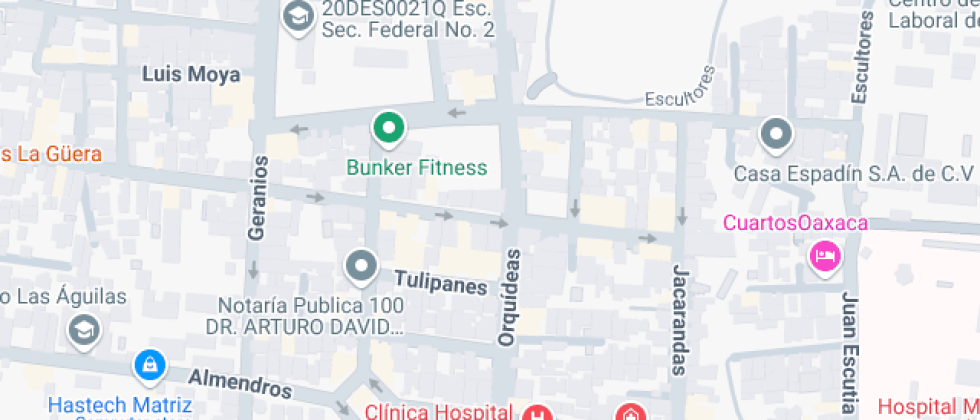Open the Las Águilas school marker
Viewport: 980px width, 420px height.
click(x=82, y=329)
